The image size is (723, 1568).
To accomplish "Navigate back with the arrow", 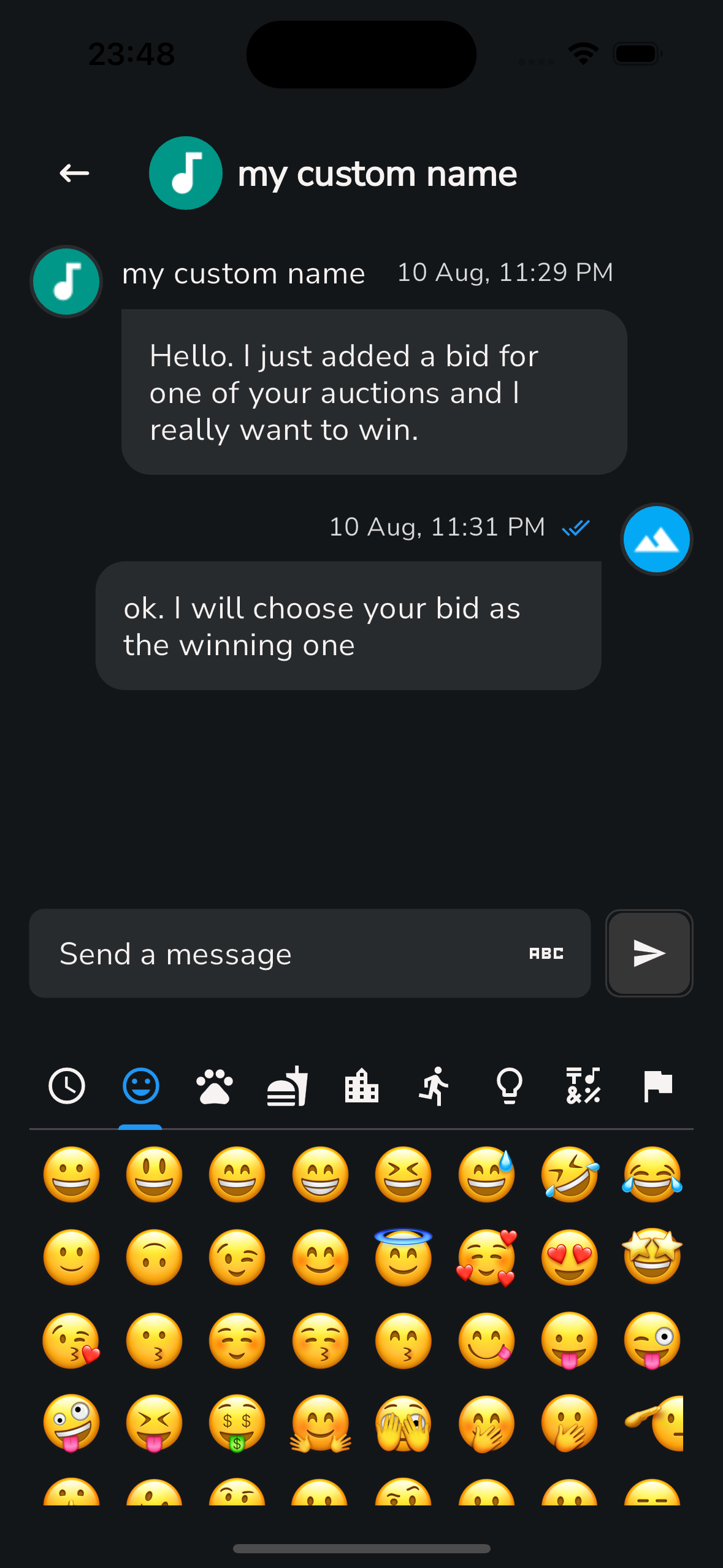I will tap(74, 172).
